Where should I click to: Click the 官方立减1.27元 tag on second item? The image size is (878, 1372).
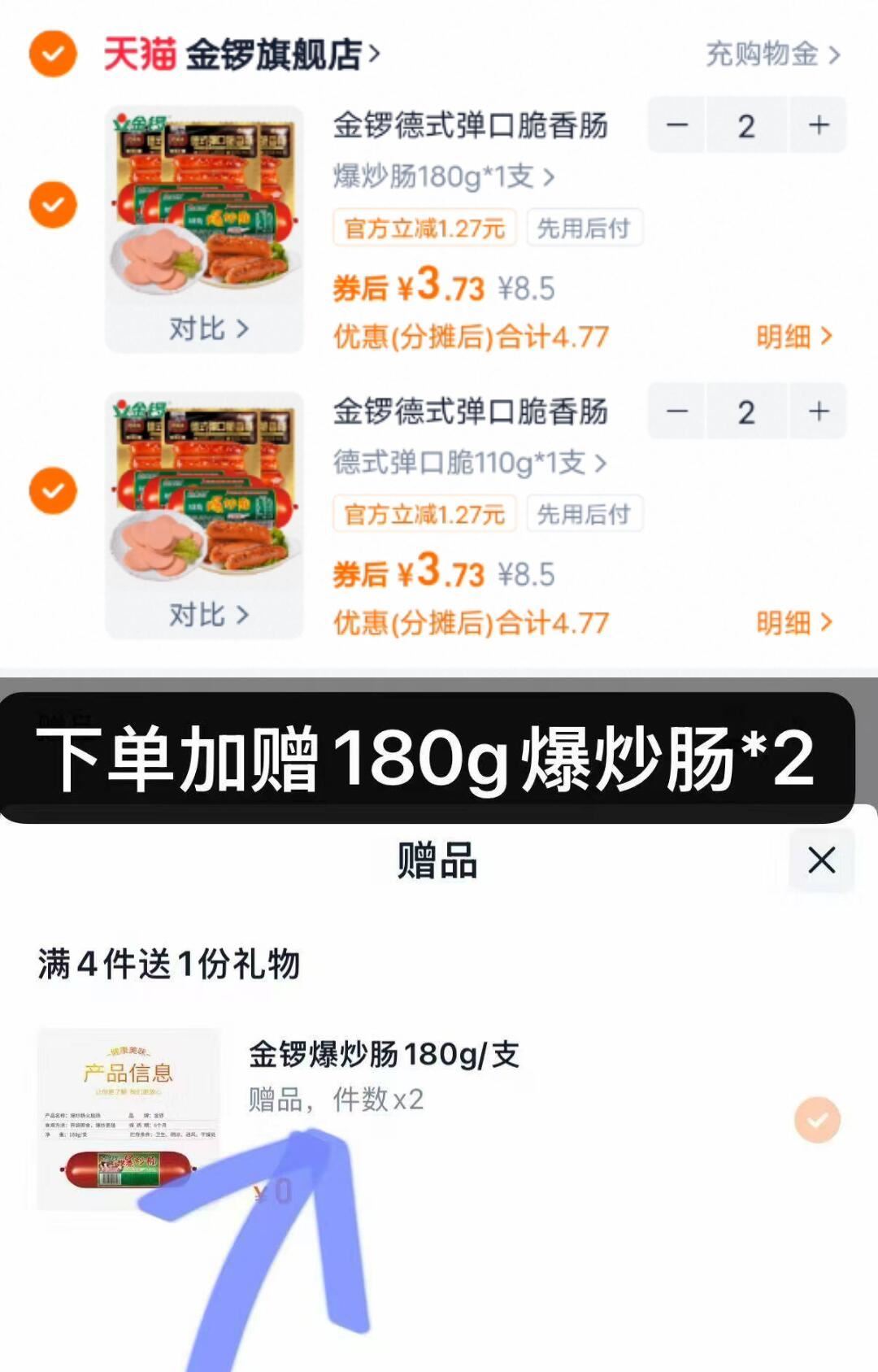(x=423, y=513)
